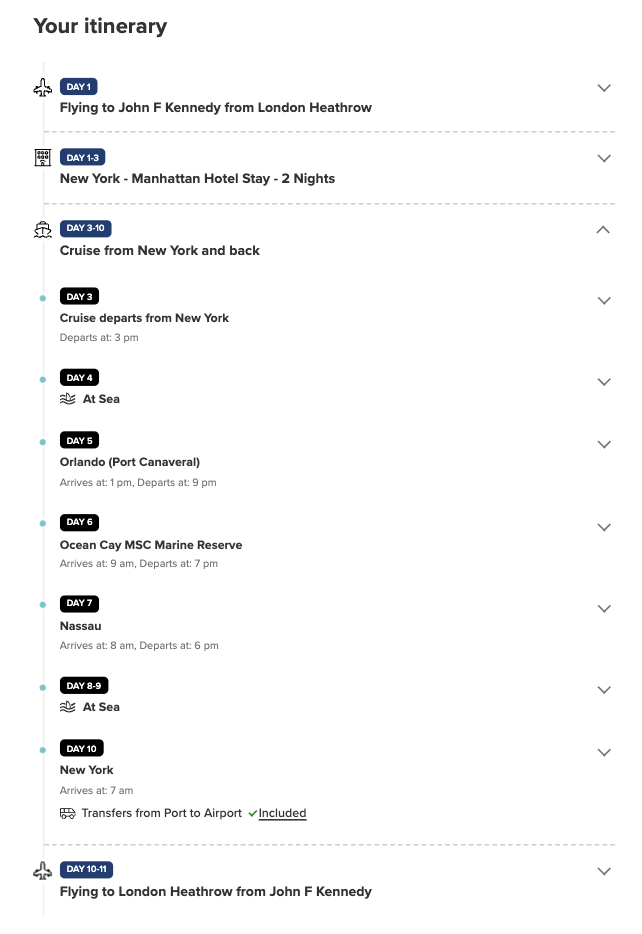The height and width of the screenshot is (934, 642).
Task: Expand the Day 4 At Sea details
Action: 603,382
